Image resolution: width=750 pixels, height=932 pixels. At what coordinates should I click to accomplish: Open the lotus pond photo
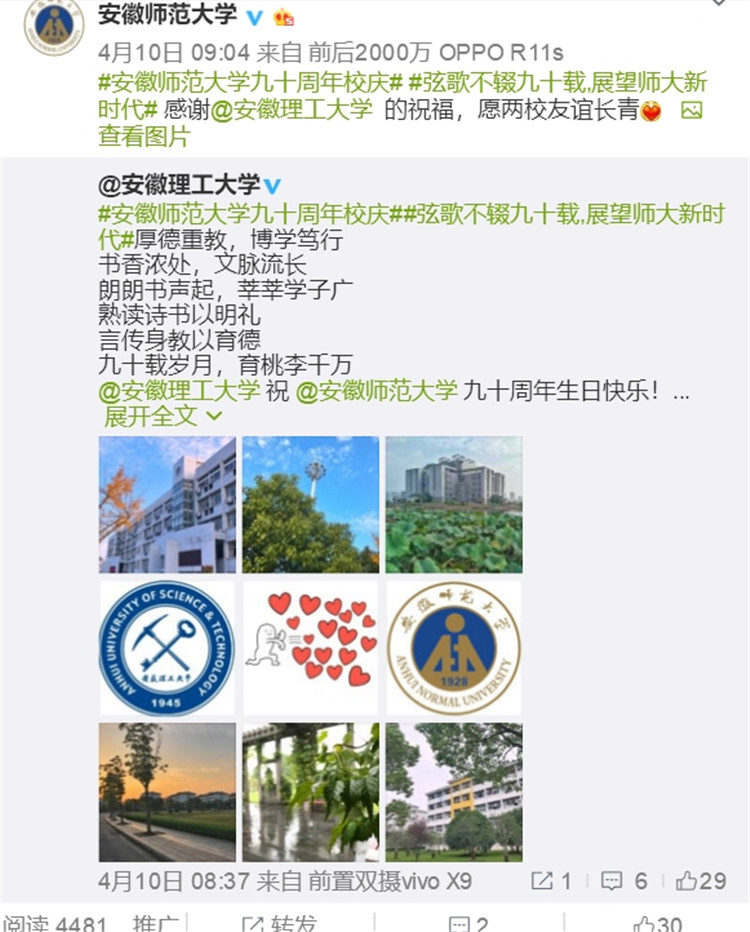(x=454, y=505)
